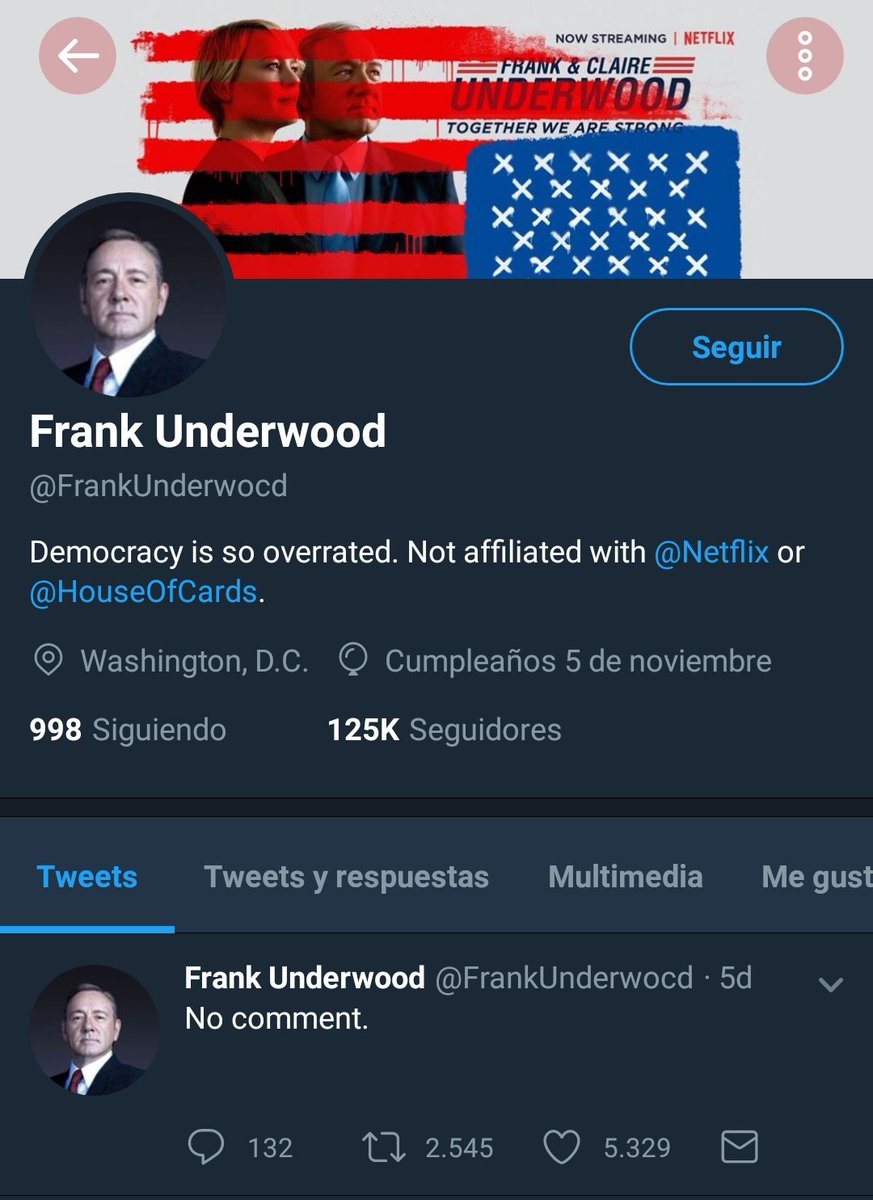
Task: Like the "No comment." tweet
Action: pos(562,1147)
